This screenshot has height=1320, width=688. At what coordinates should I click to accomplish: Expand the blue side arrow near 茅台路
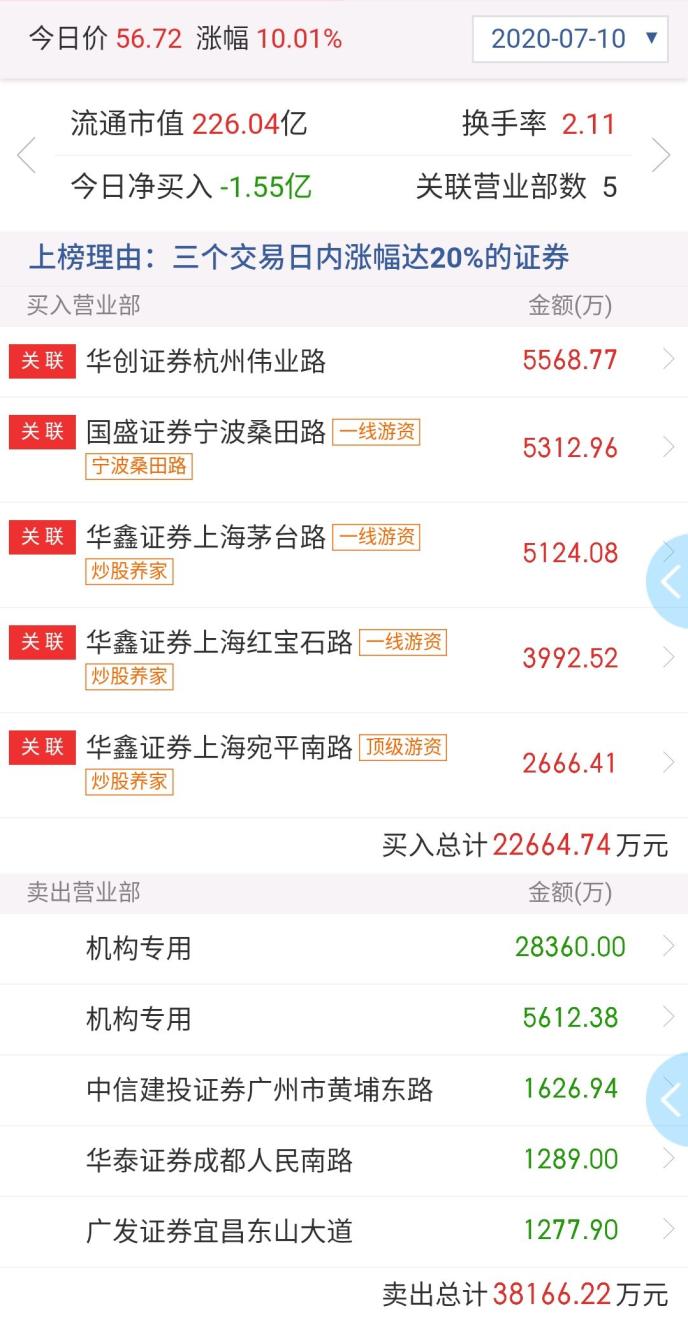[x=670, y=583]
